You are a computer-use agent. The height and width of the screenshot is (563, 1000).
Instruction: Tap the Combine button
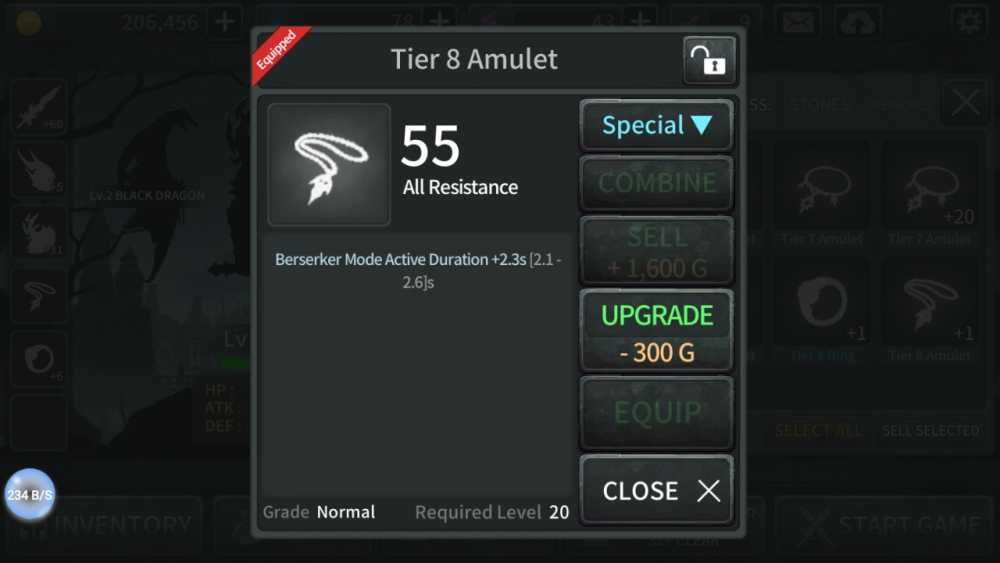656,183
